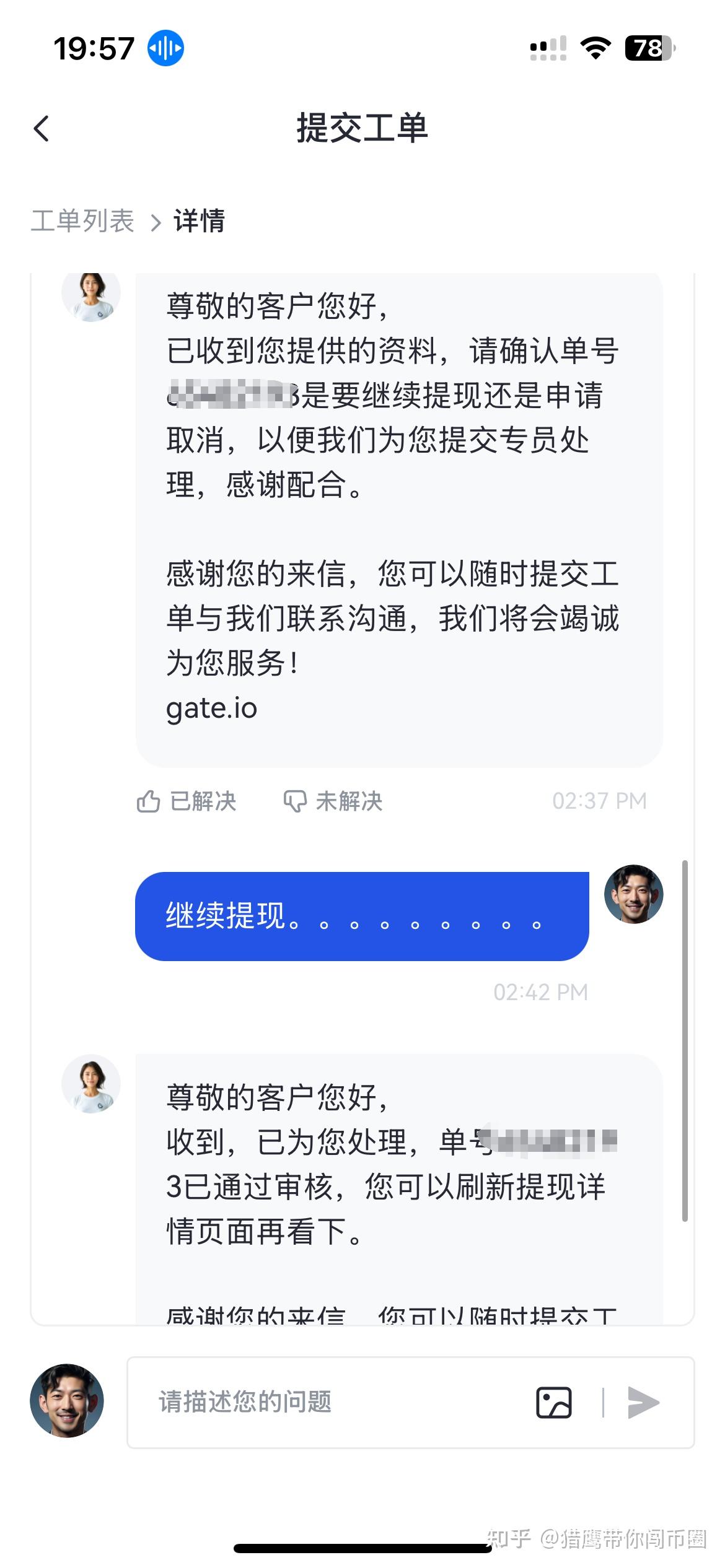Select the 详情 breadcrumb item
Image resolution: width=725 pixels, height=1568 pixels.
(x=200, y=221)
